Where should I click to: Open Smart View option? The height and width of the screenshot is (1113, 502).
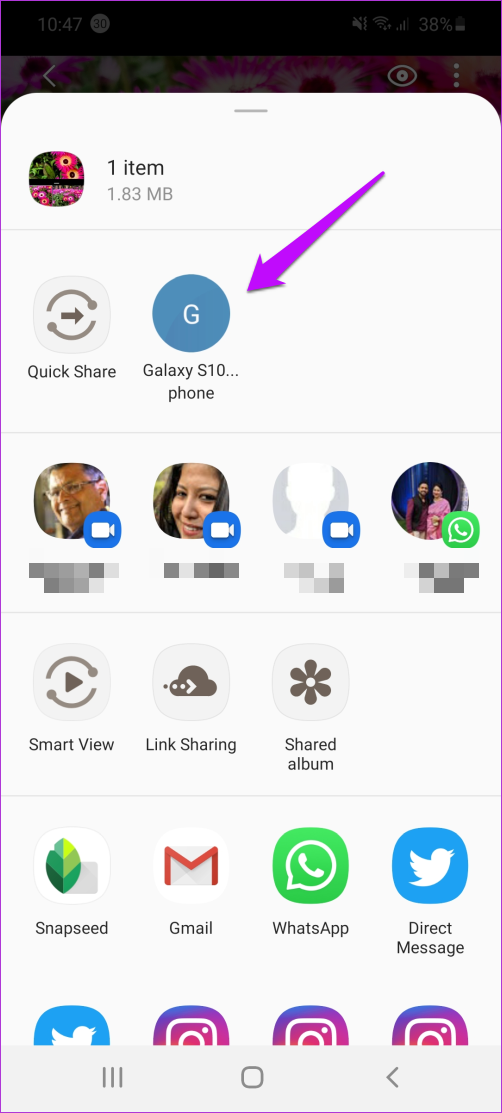point(72,682)
